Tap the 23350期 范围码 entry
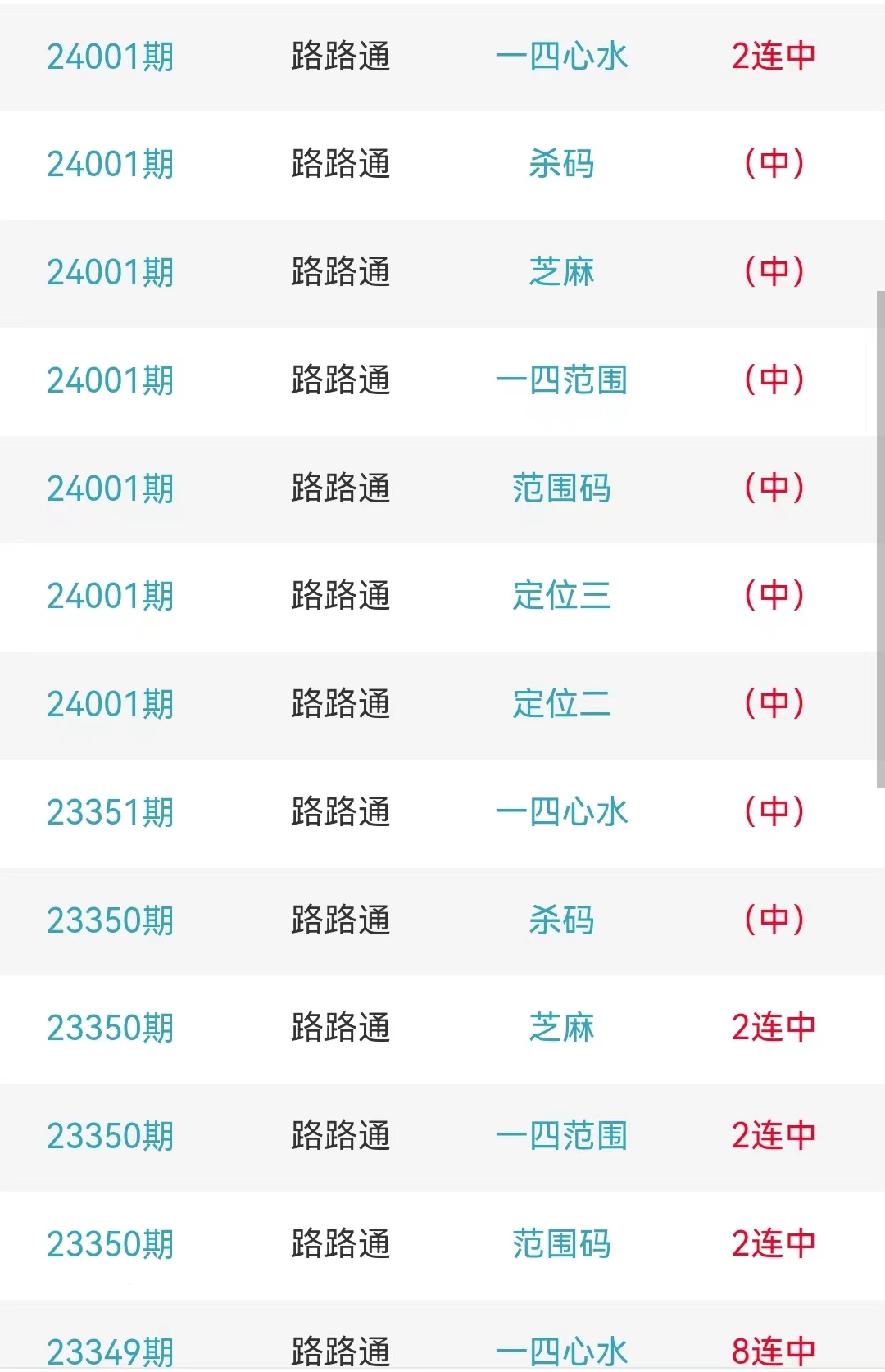 pyautogui.click(x=561, y=1244)
